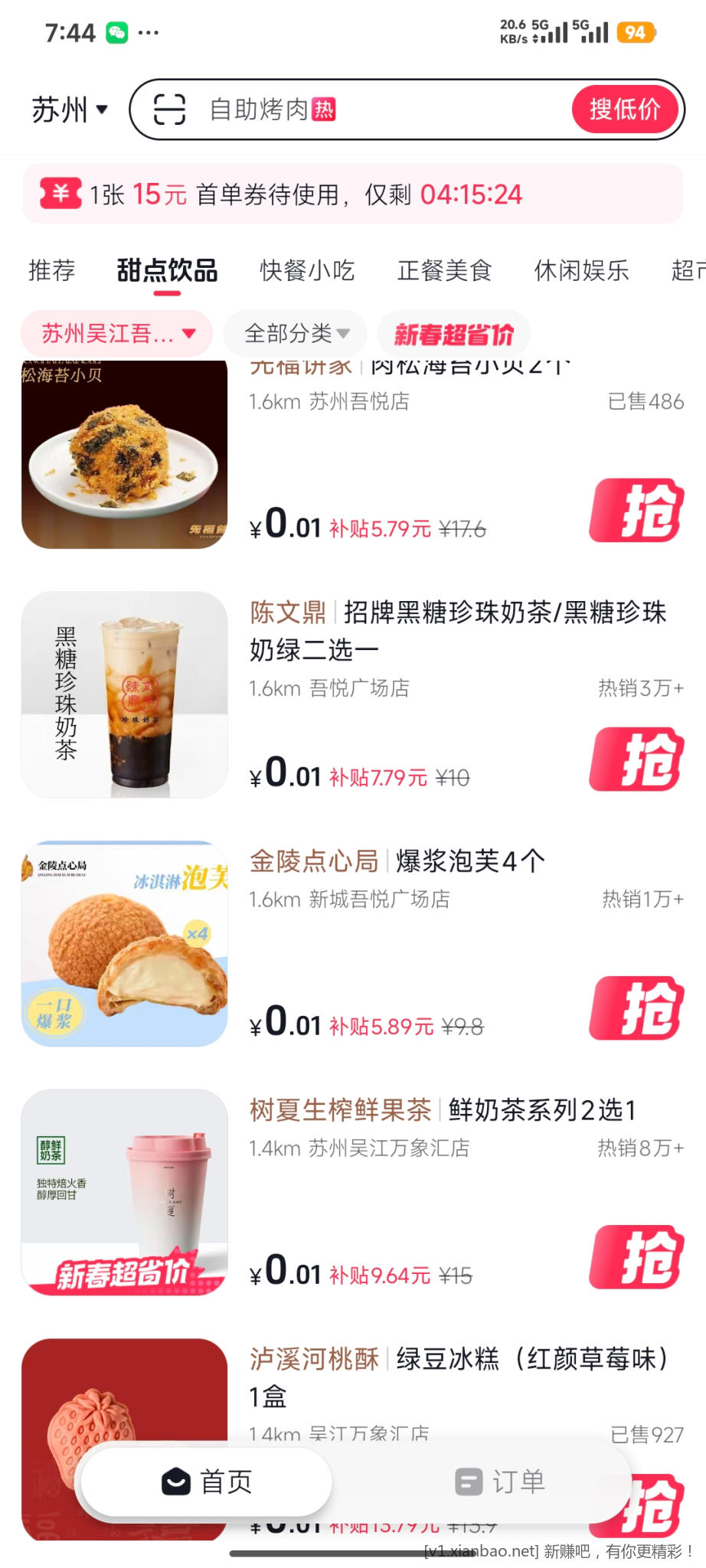The height and width of the screenshot is (1568, 706).
Task: Tap the coupon icon on the 15元 banner
Action: click(60, 194)
